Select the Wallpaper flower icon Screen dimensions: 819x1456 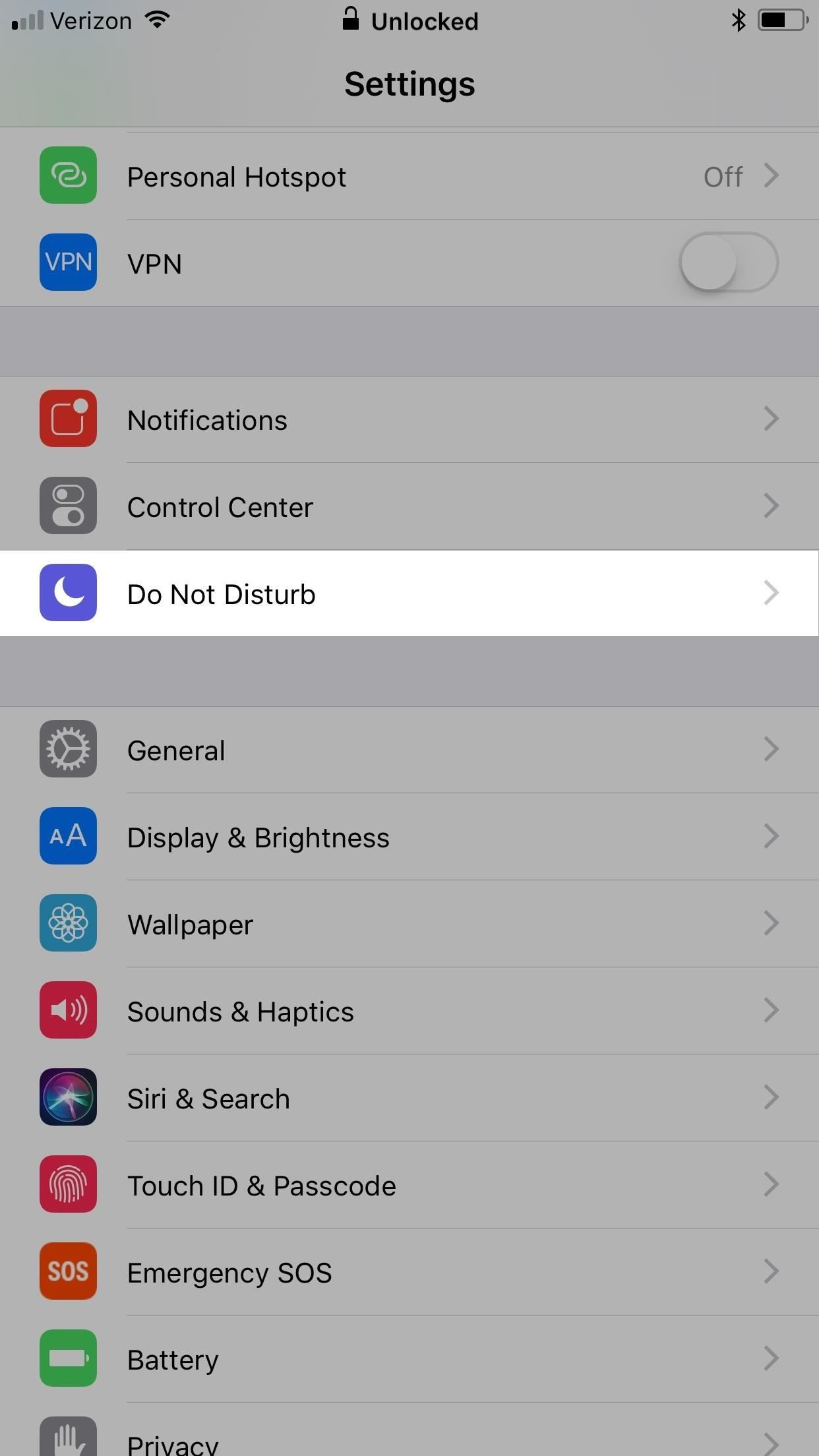[x=68, y=923]
